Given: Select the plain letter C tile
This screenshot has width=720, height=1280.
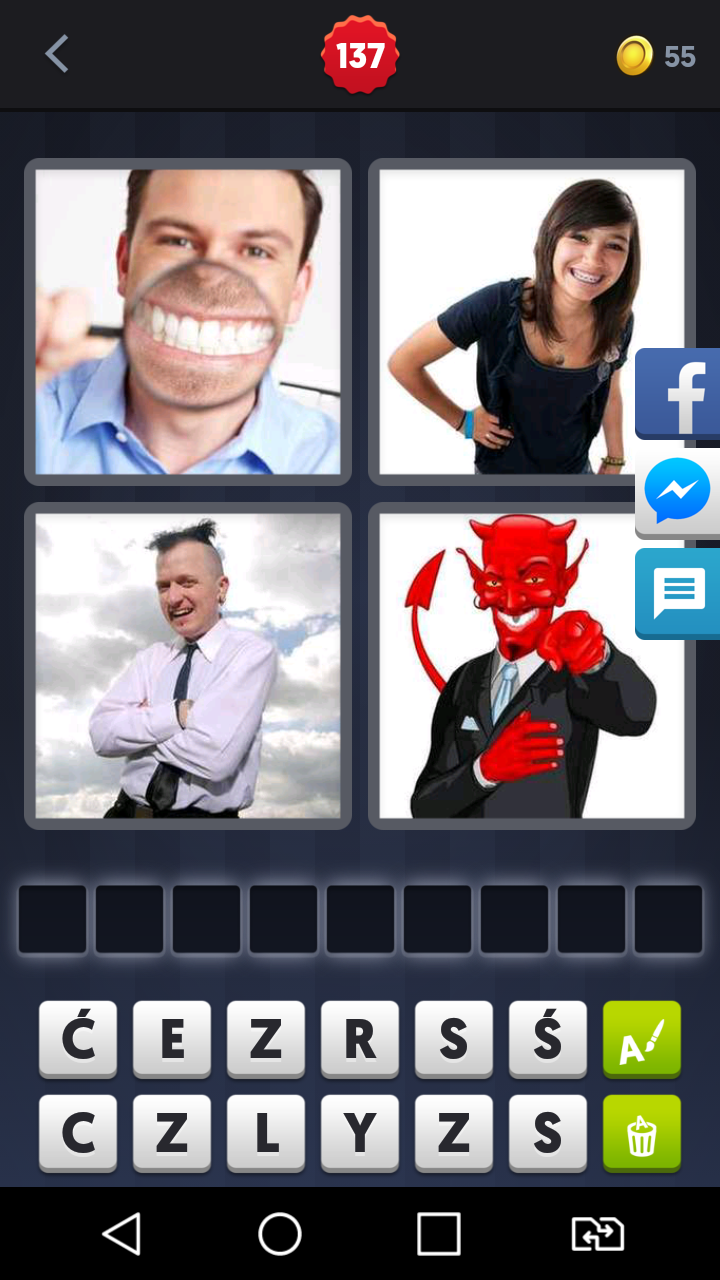Looking at the screenshot, I should click(78, 1133).
